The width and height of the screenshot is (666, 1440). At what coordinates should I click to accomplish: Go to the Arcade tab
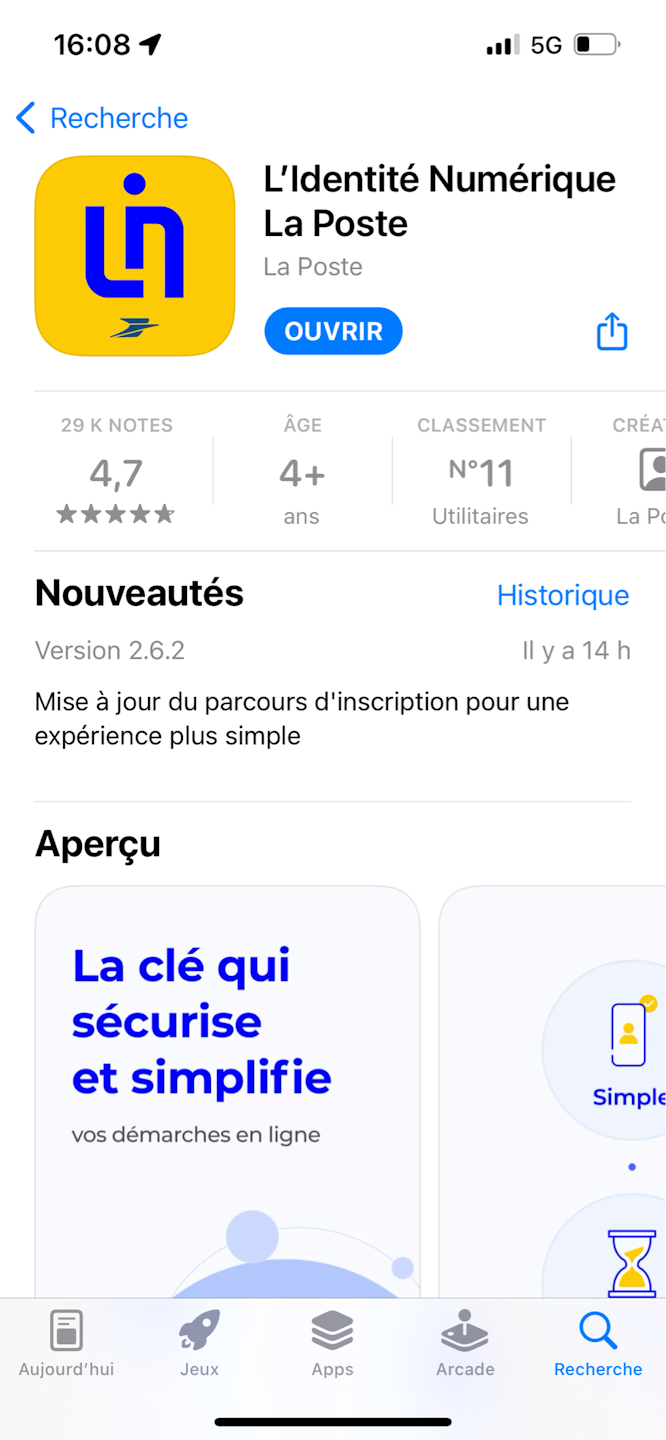point(465,1344)
